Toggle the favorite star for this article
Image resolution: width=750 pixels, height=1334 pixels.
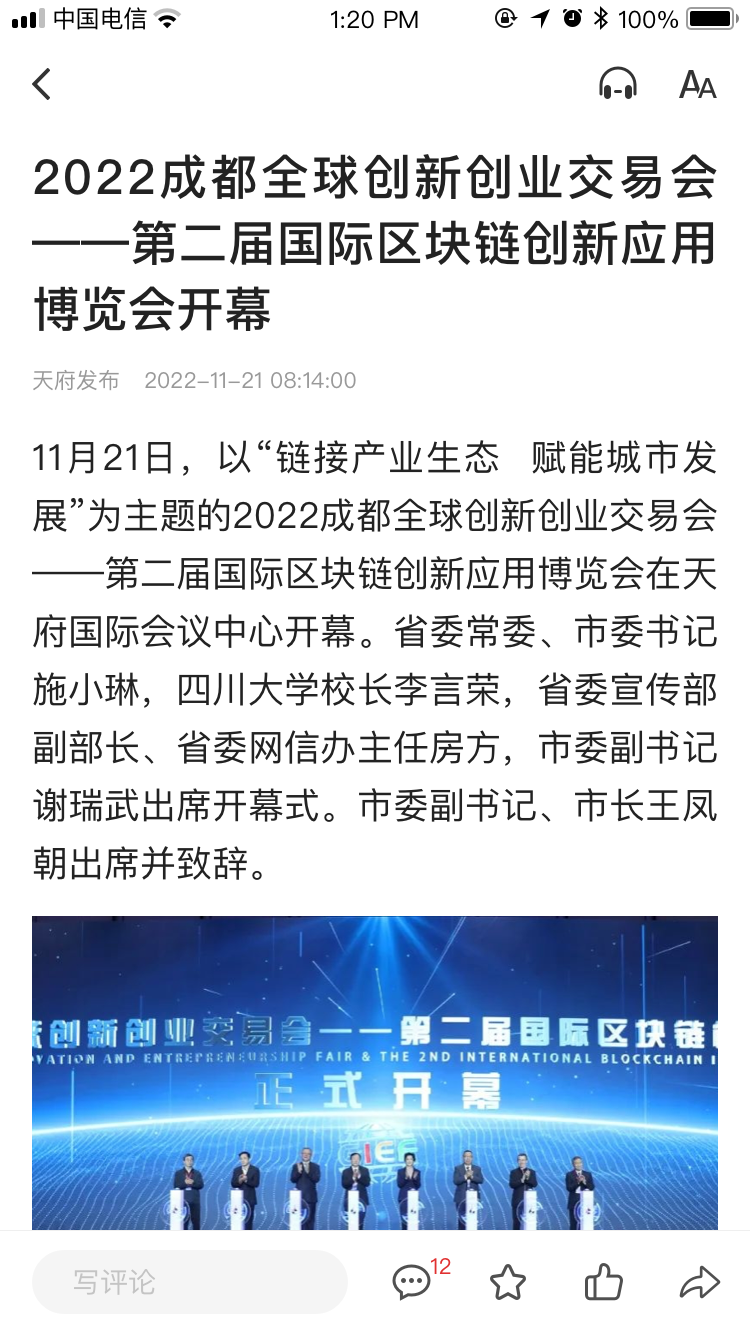[509, 1281]
